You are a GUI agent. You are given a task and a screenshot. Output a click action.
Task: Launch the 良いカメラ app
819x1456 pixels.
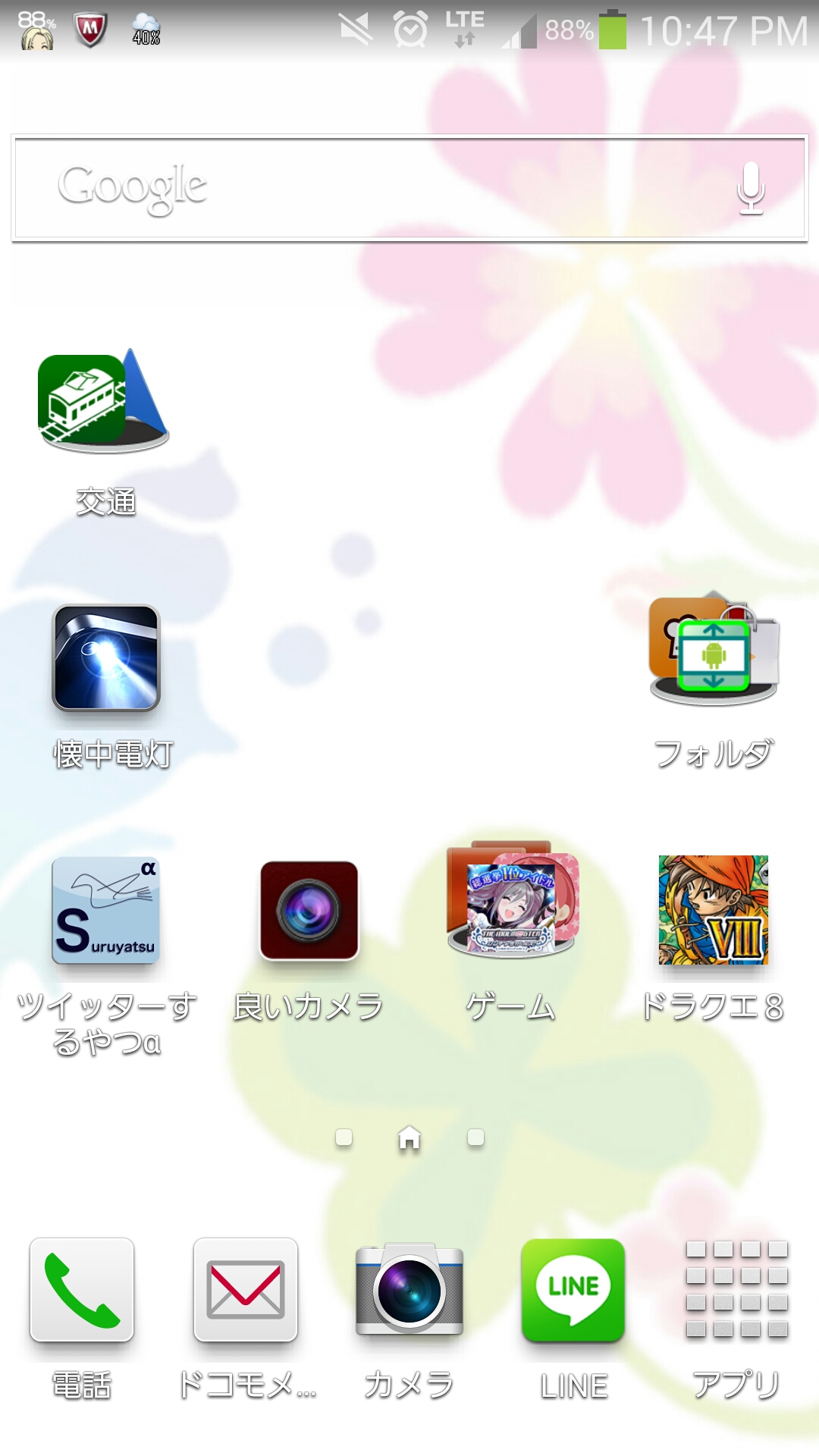point(309,910)
